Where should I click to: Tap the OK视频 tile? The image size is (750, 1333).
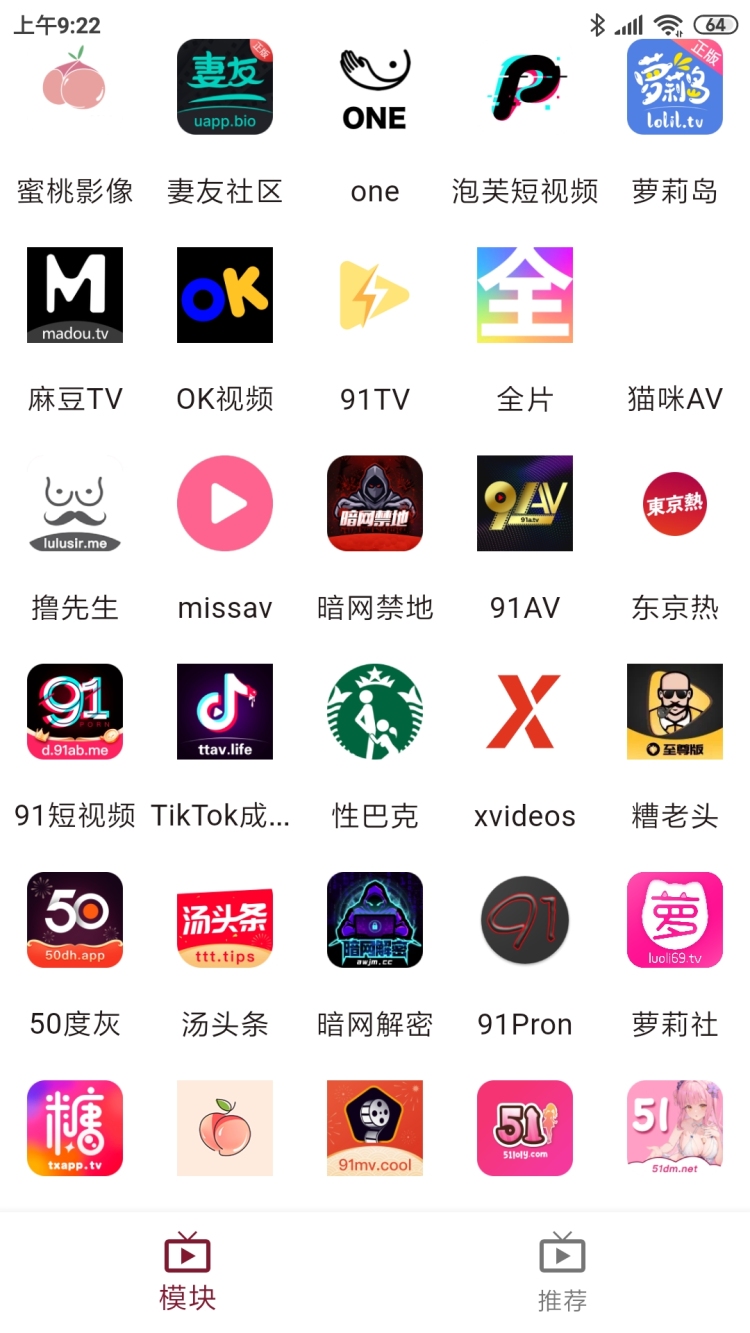click(x=225, y=295)
